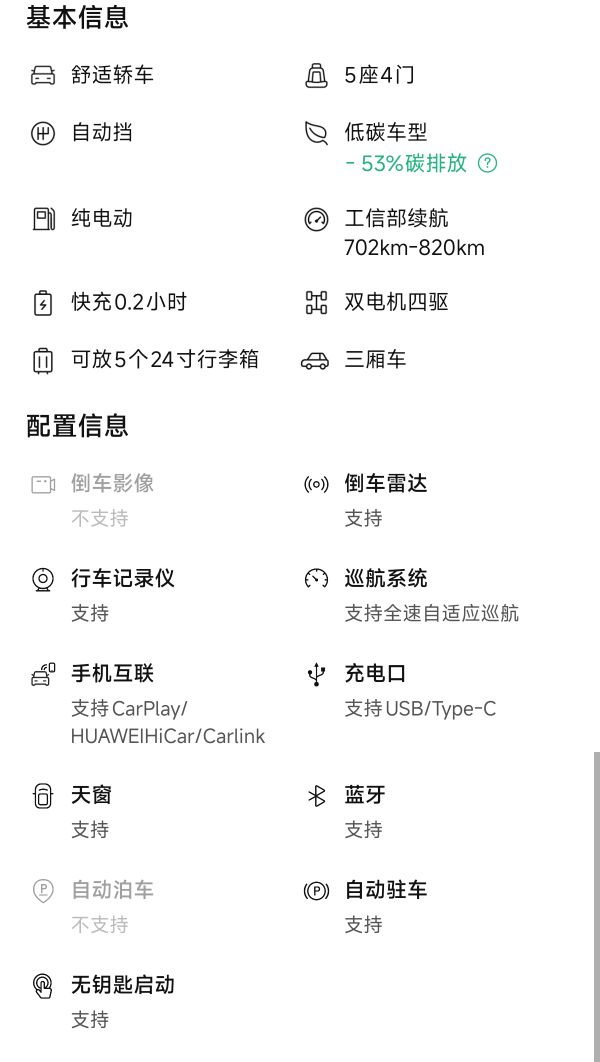The image size is (600, 1062).
Task: Open the carbon emission help icon
Action: (488, 163)
